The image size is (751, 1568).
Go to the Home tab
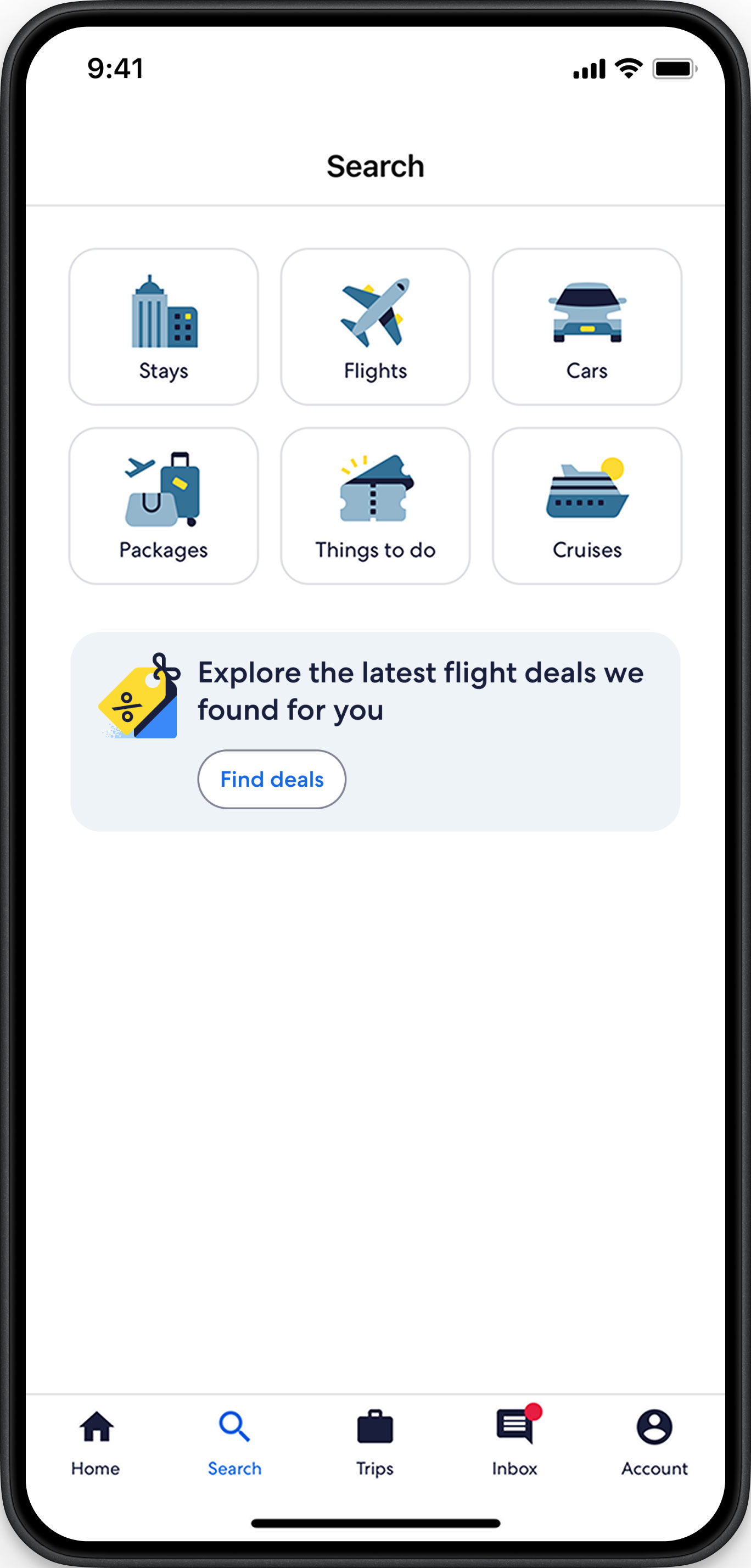[96, 1443]
